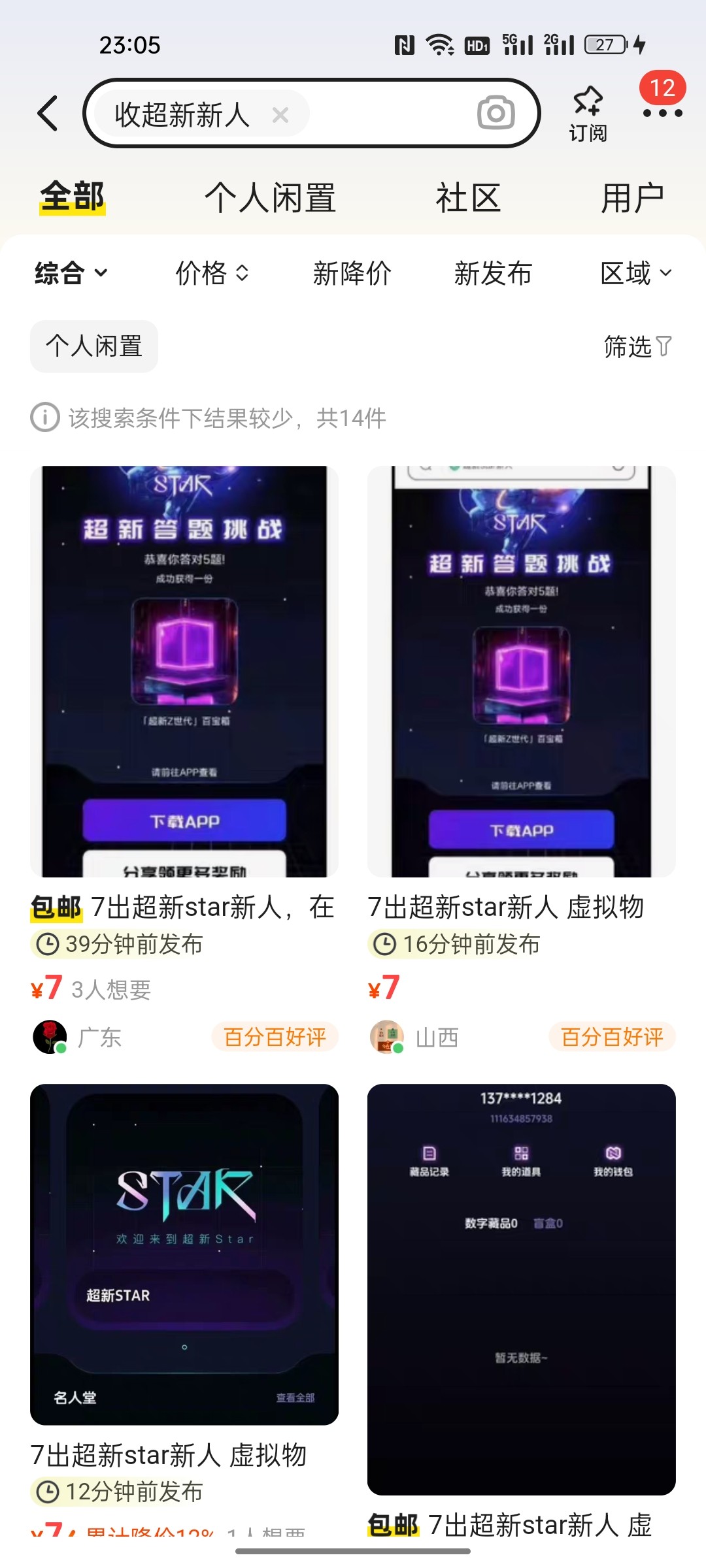Subscribe to this search via 订阅
Viewport: 706px width, 1568px height.
tap(588, 114)
